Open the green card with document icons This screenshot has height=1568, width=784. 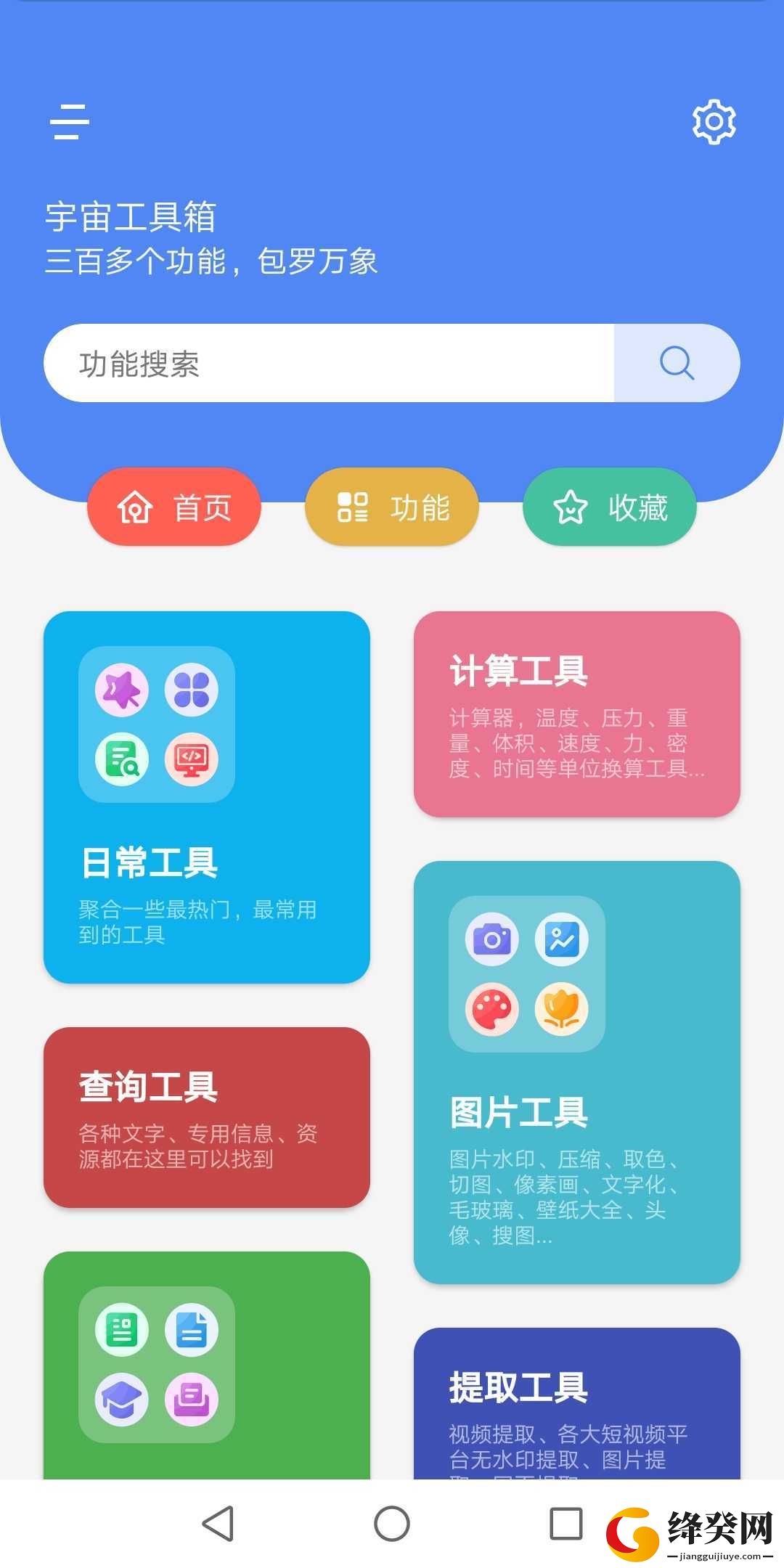pos(207,1365)
